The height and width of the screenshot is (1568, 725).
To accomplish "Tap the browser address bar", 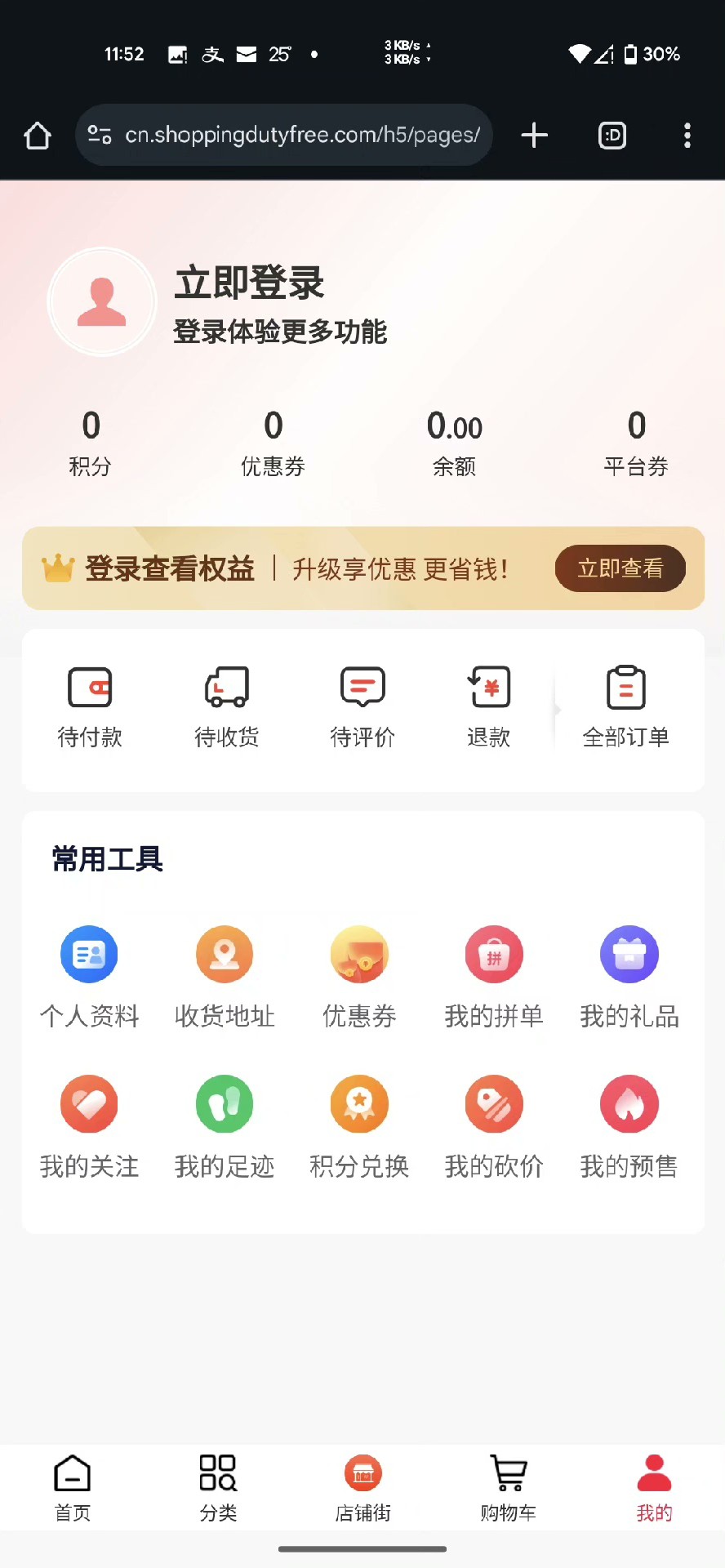I will click(302, 136).
